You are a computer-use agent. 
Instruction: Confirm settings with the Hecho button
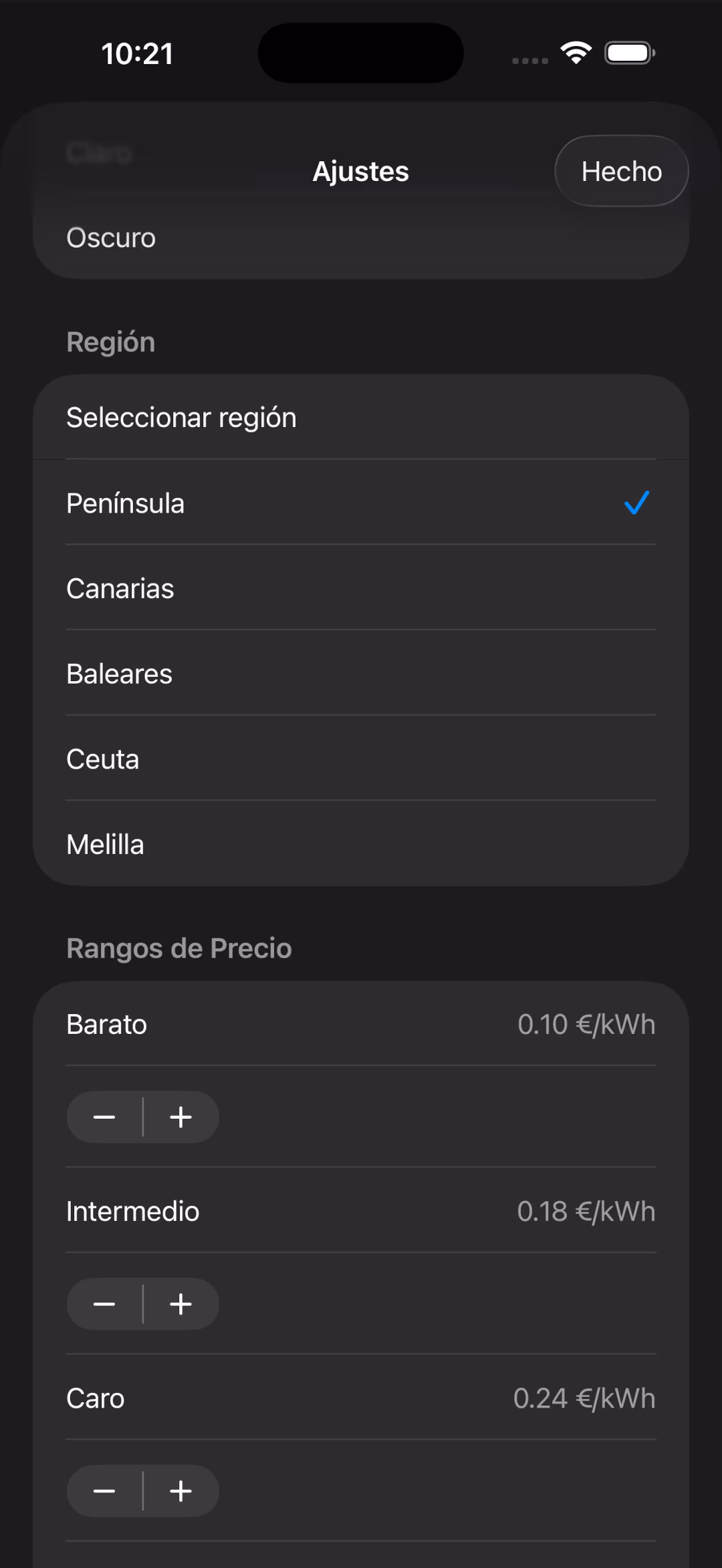(x=620, y=170)
